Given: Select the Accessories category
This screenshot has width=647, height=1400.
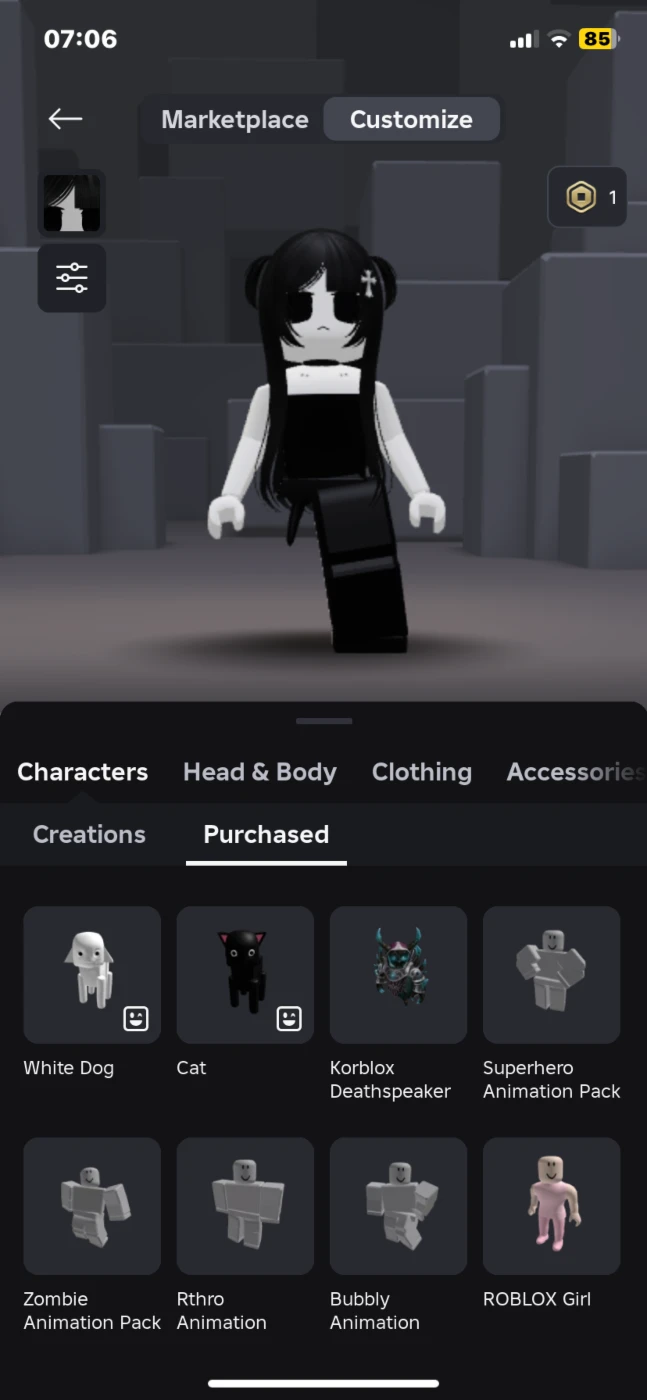Looking at the screenshot, I should pos(576,772).
